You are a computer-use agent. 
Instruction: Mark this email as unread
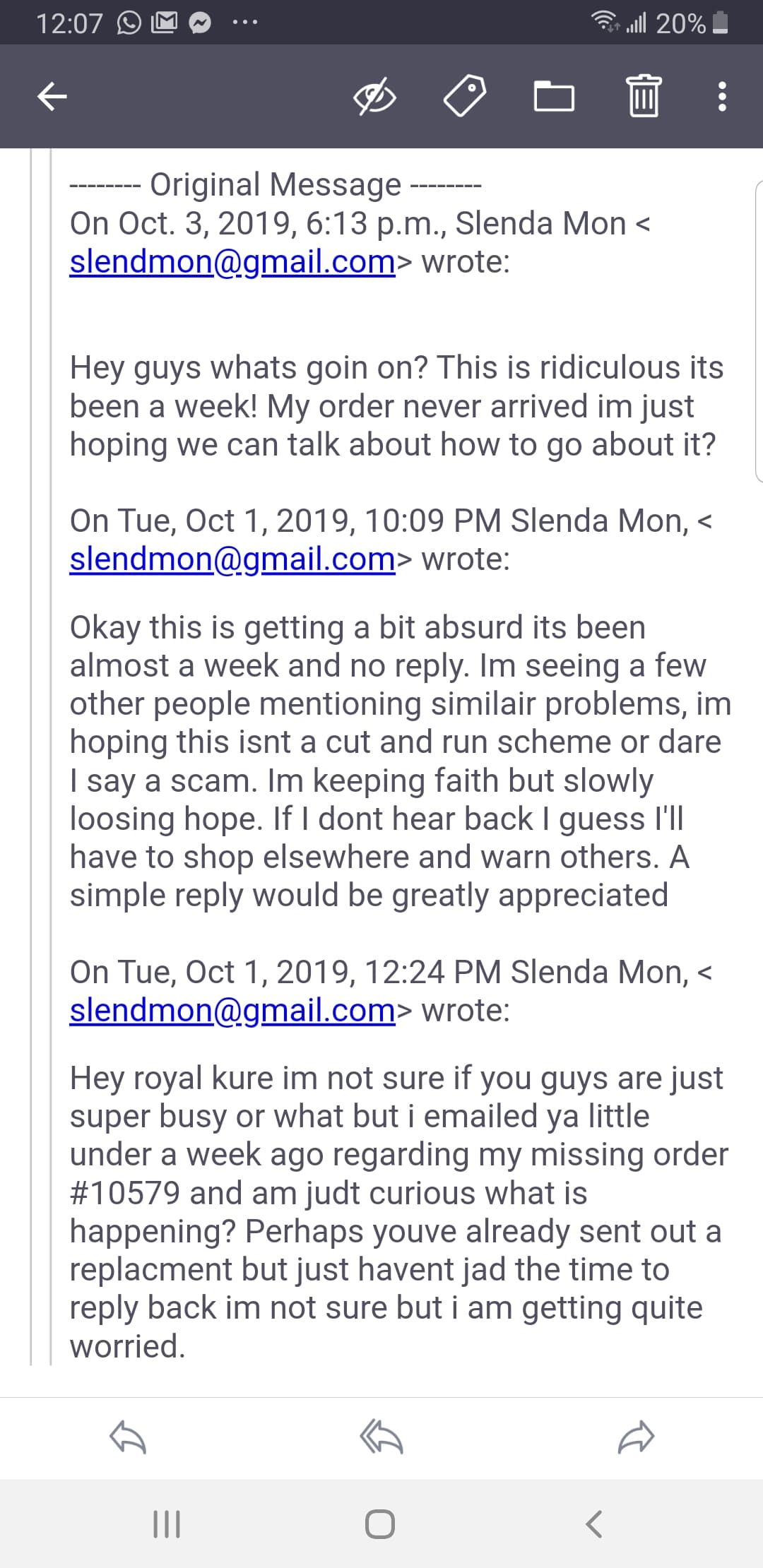pyautogui.click(x=374, y=96)
